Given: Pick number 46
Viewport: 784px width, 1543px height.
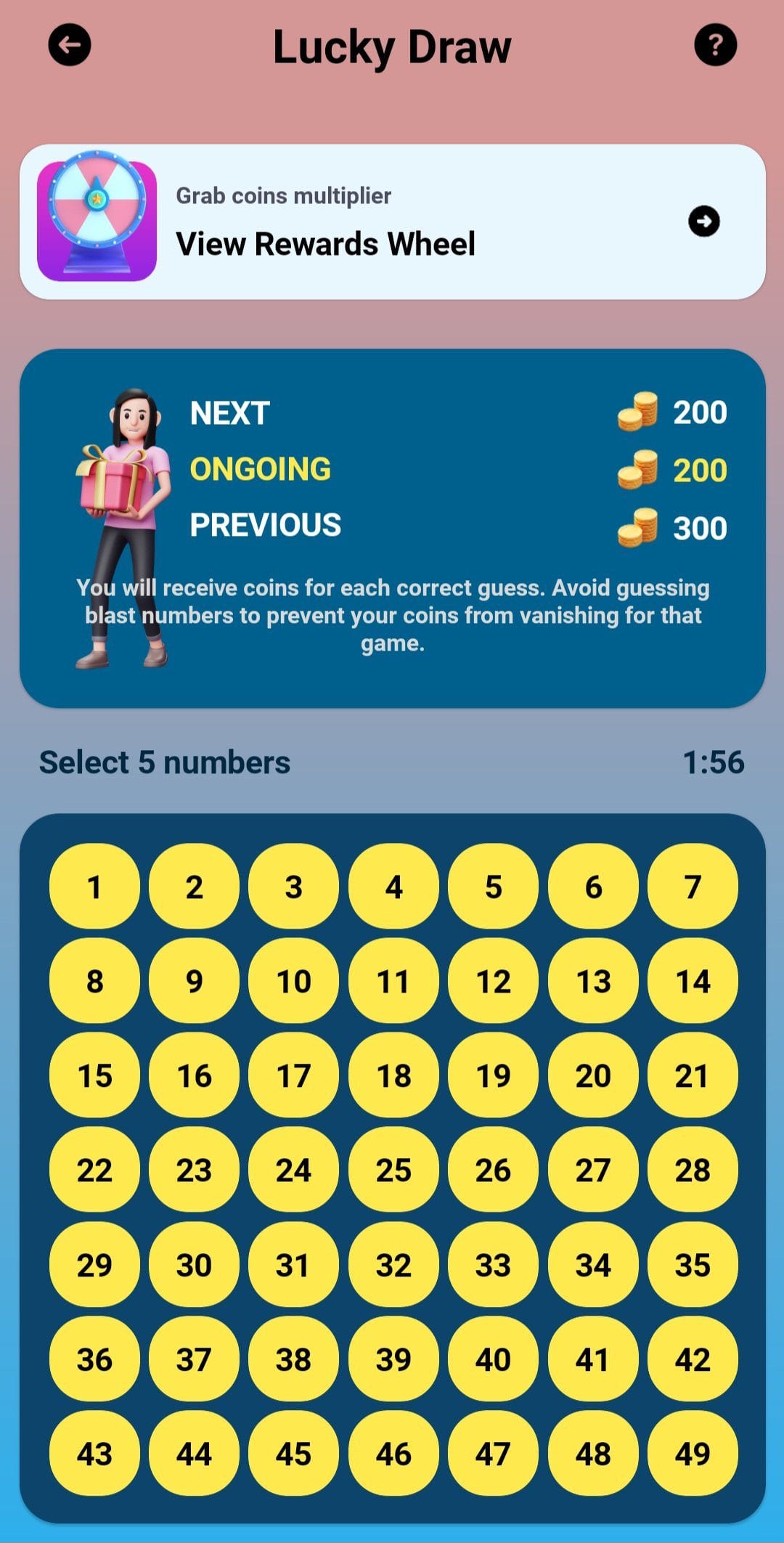Looking at the screenshot, I should tap(393, 1454).
